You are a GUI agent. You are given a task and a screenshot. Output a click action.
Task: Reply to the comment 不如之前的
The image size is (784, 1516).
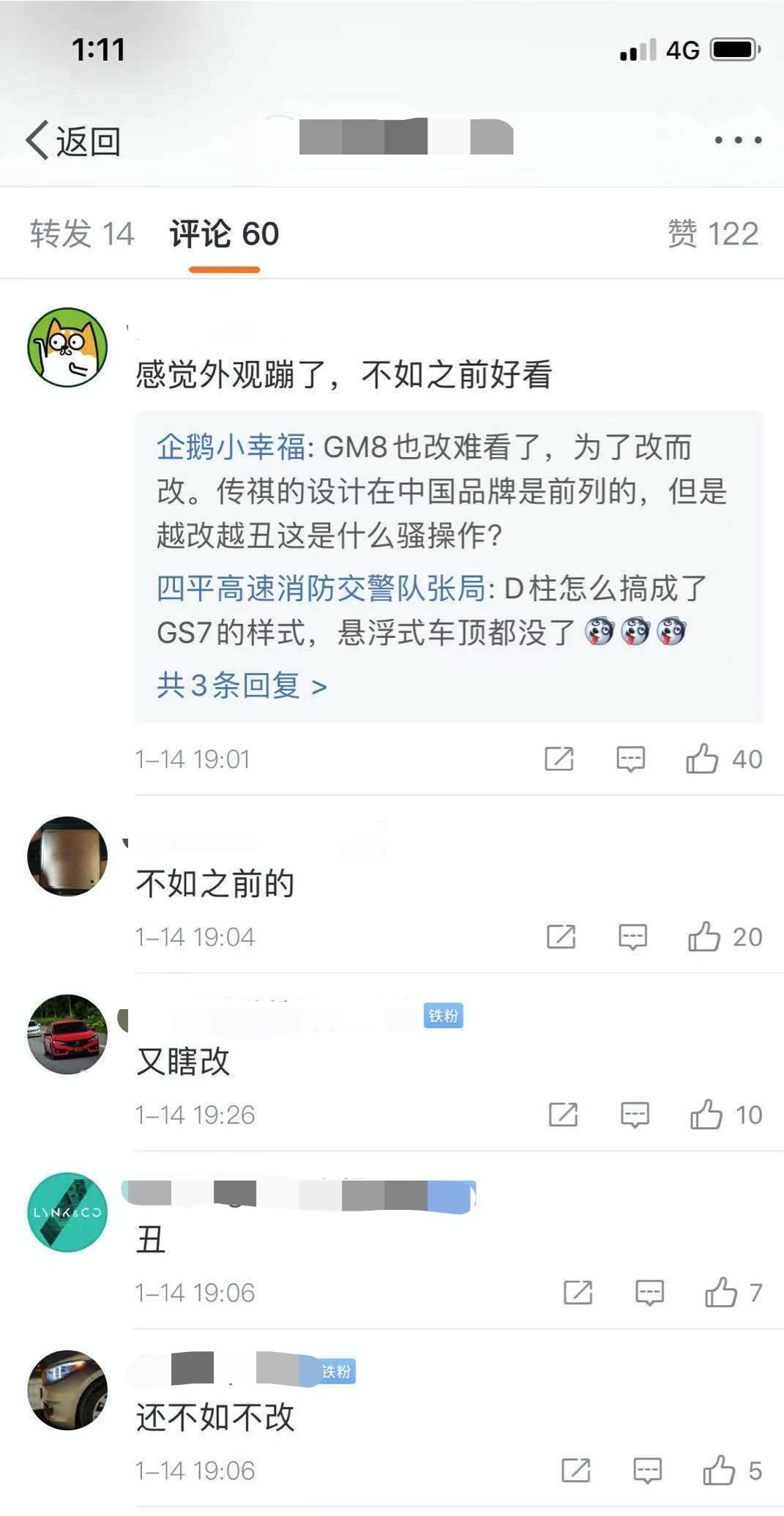[x=632, y=937]
